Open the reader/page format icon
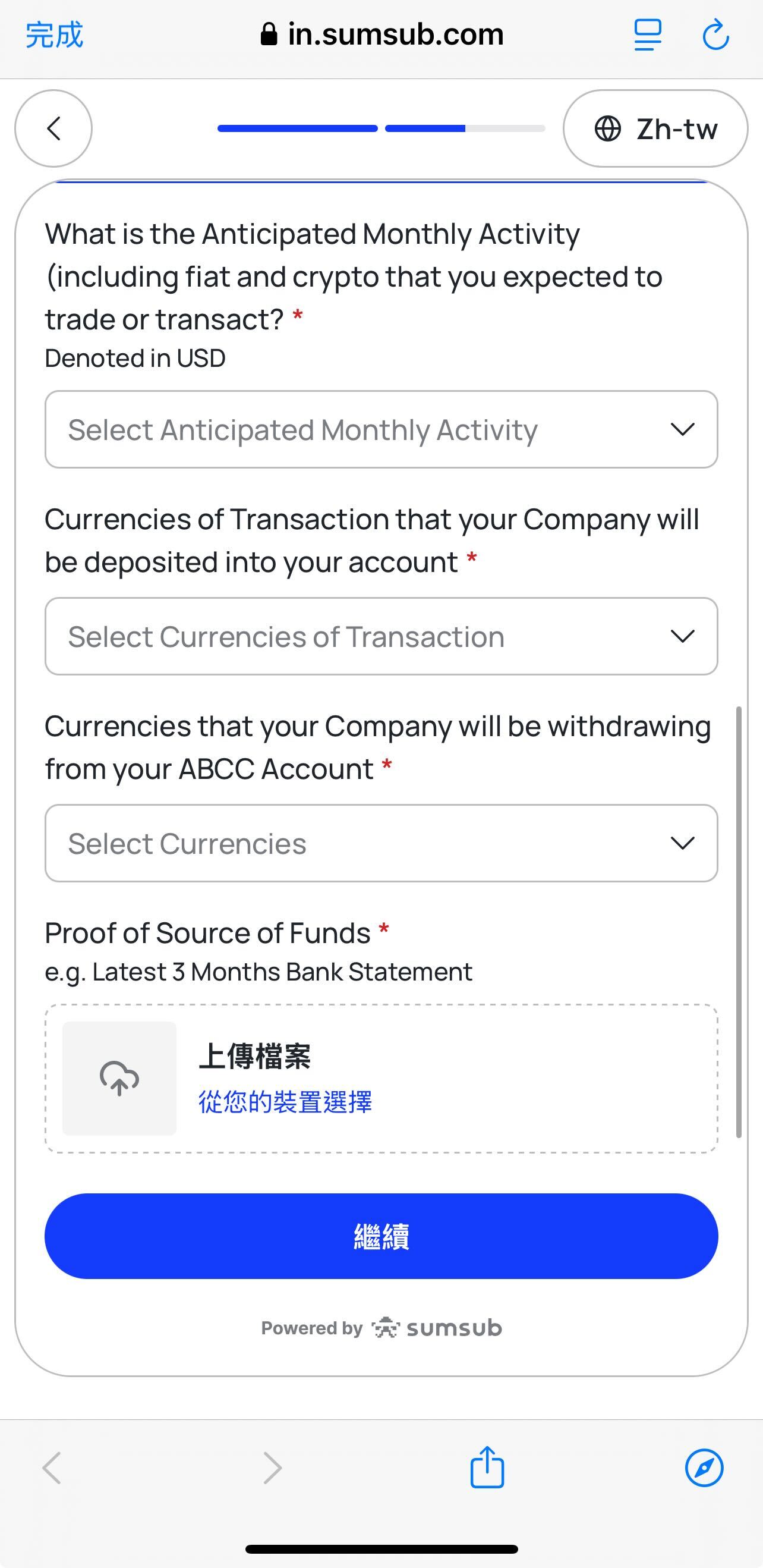The height and width of the screenshot is (1568, 763). tap(647, 34)
